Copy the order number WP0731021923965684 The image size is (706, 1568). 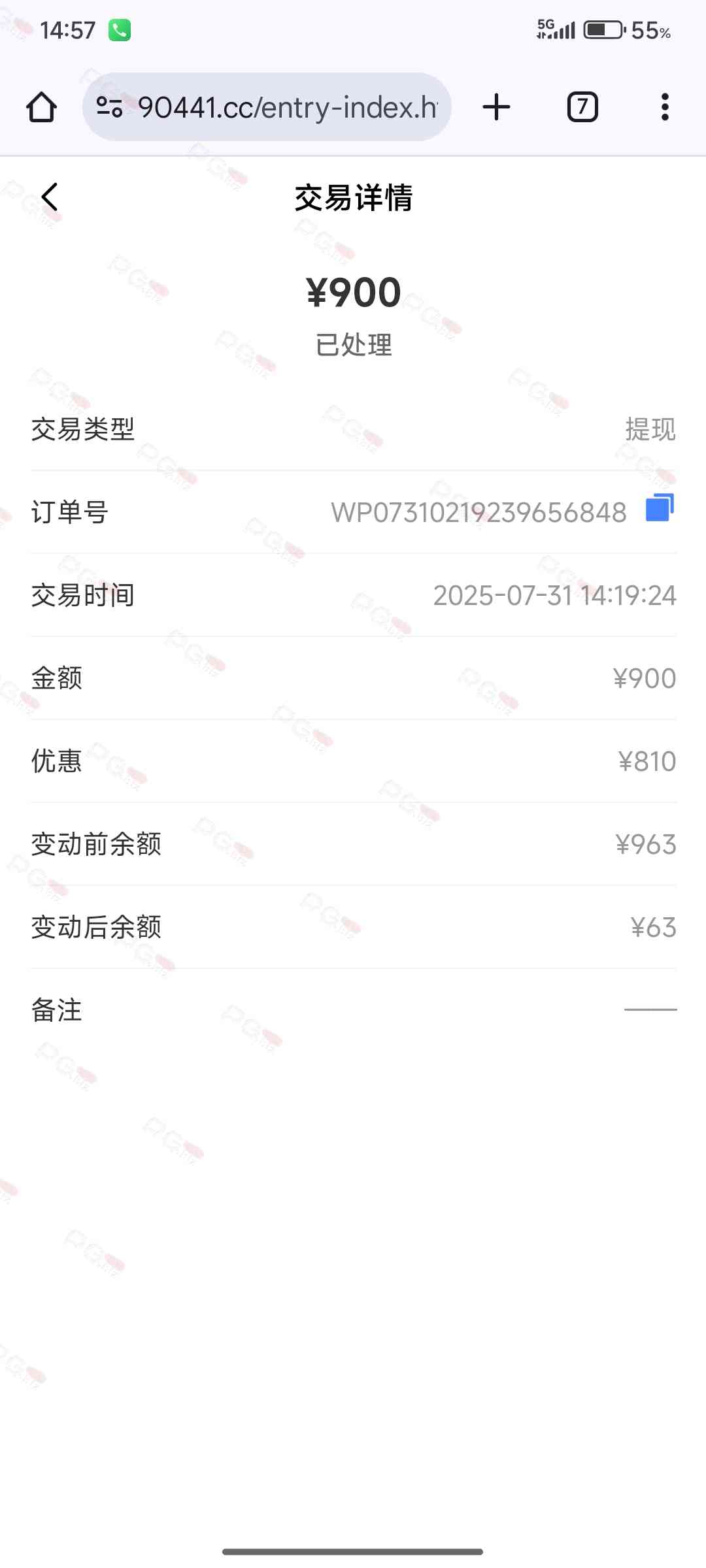point(659,508)
